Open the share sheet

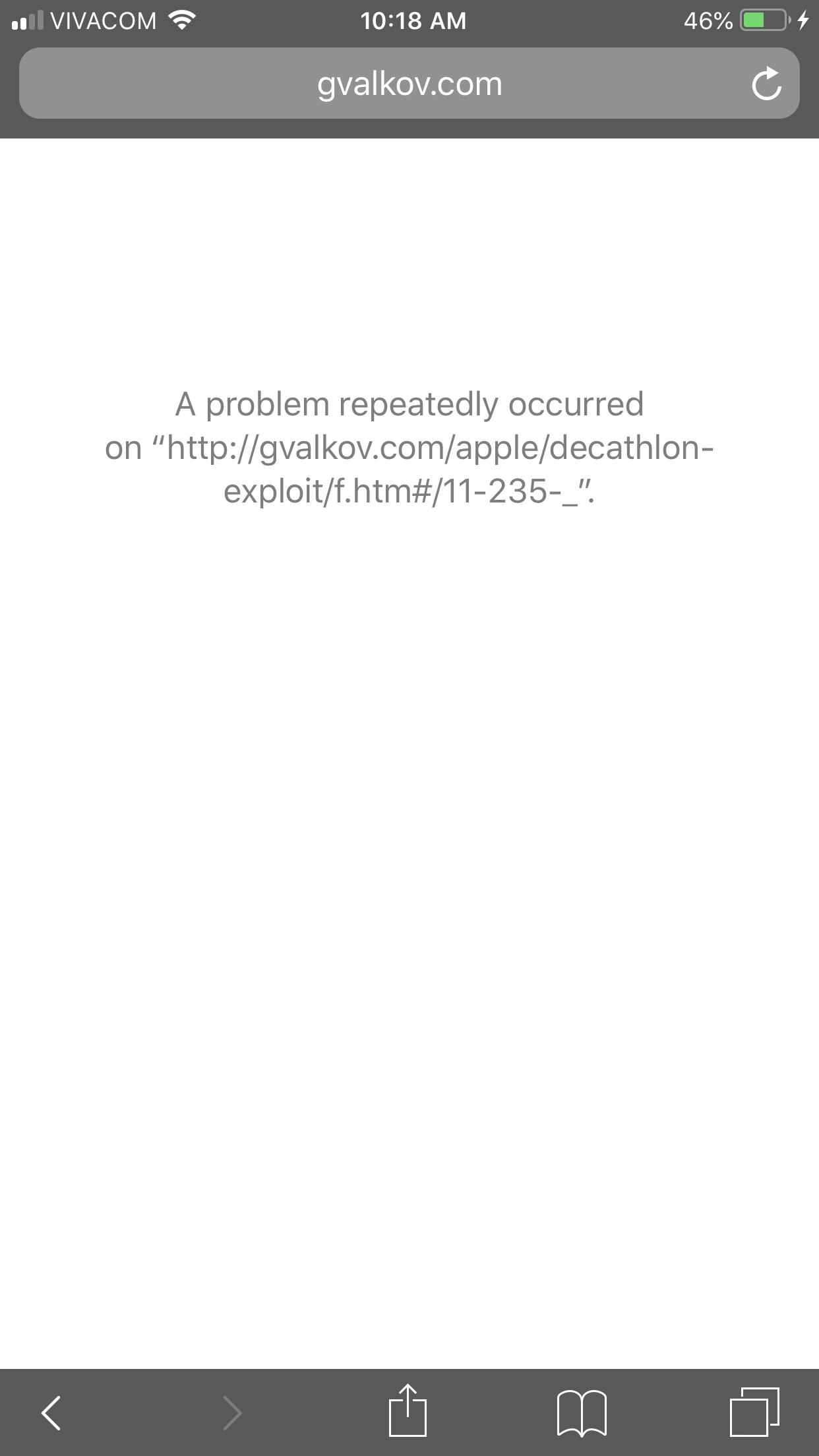(408, 1410)
